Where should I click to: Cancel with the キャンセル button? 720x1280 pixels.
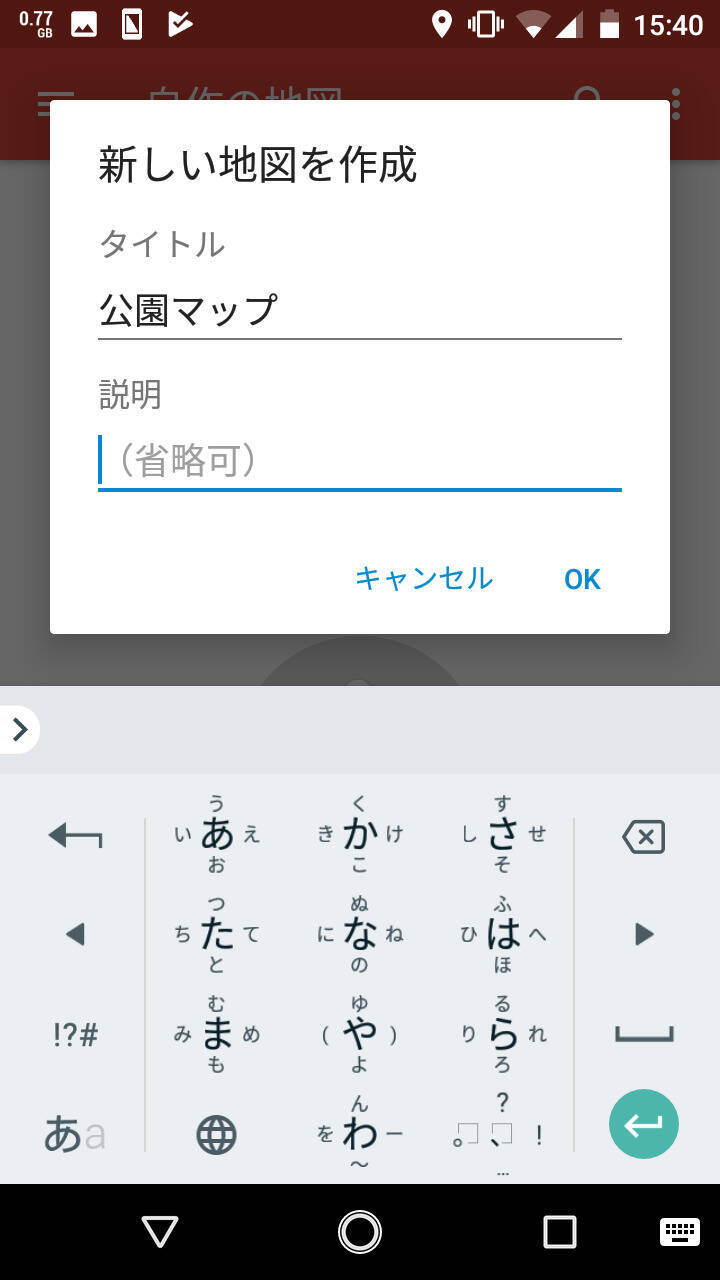(x=424, y=578)
